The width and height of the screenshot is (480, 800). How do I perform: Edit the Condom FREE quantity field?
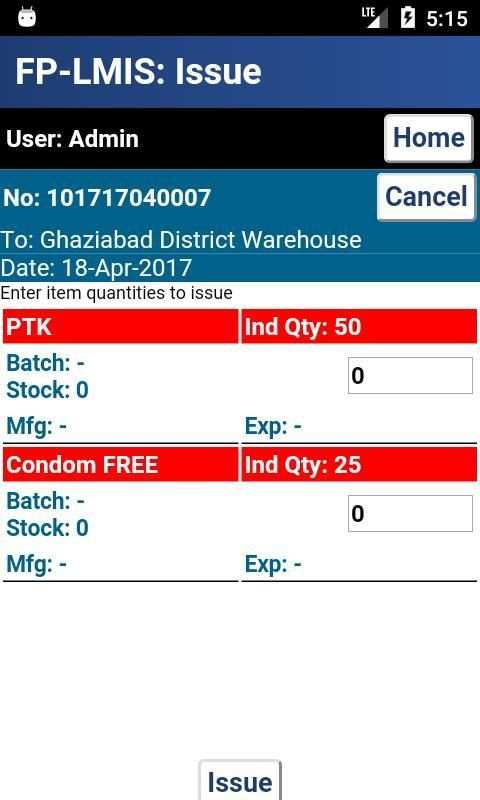(410, 513)
